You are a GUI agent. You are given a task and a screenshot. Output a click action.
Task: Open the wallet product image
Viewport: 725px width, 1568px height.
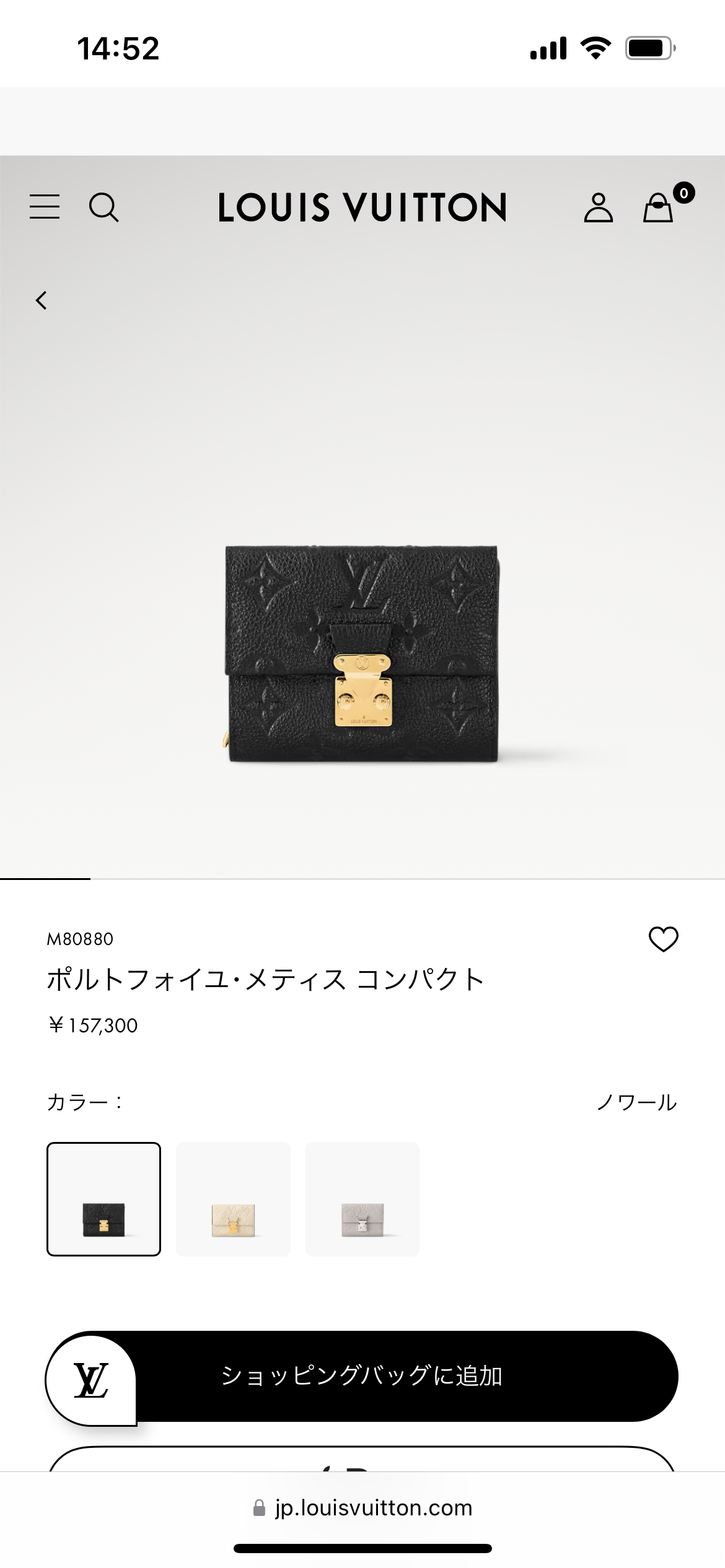[362, 653]
